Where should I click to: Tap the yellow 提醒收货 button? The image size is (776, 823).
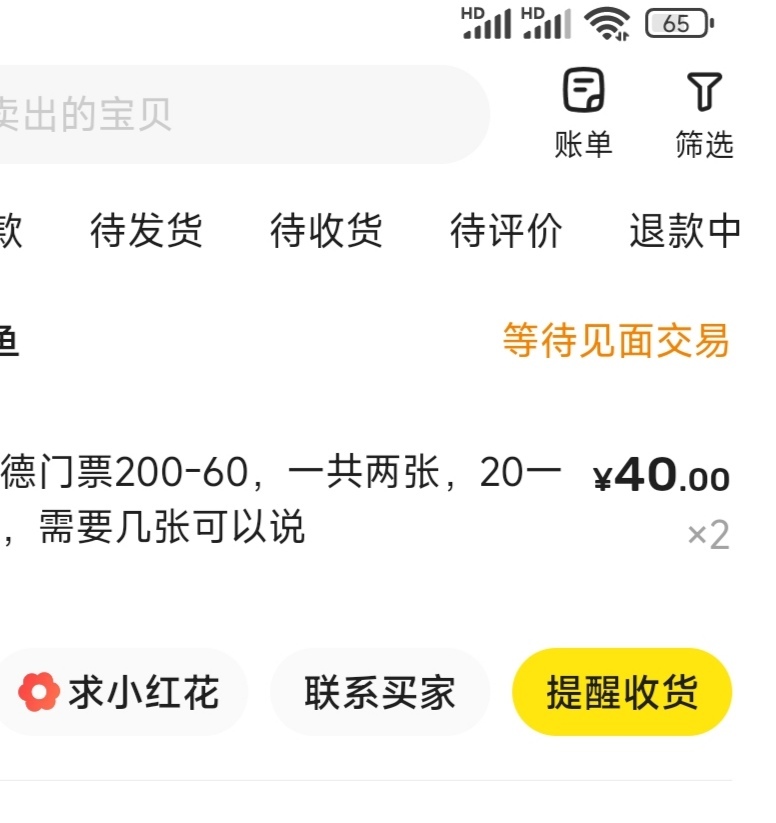point(622,692)
